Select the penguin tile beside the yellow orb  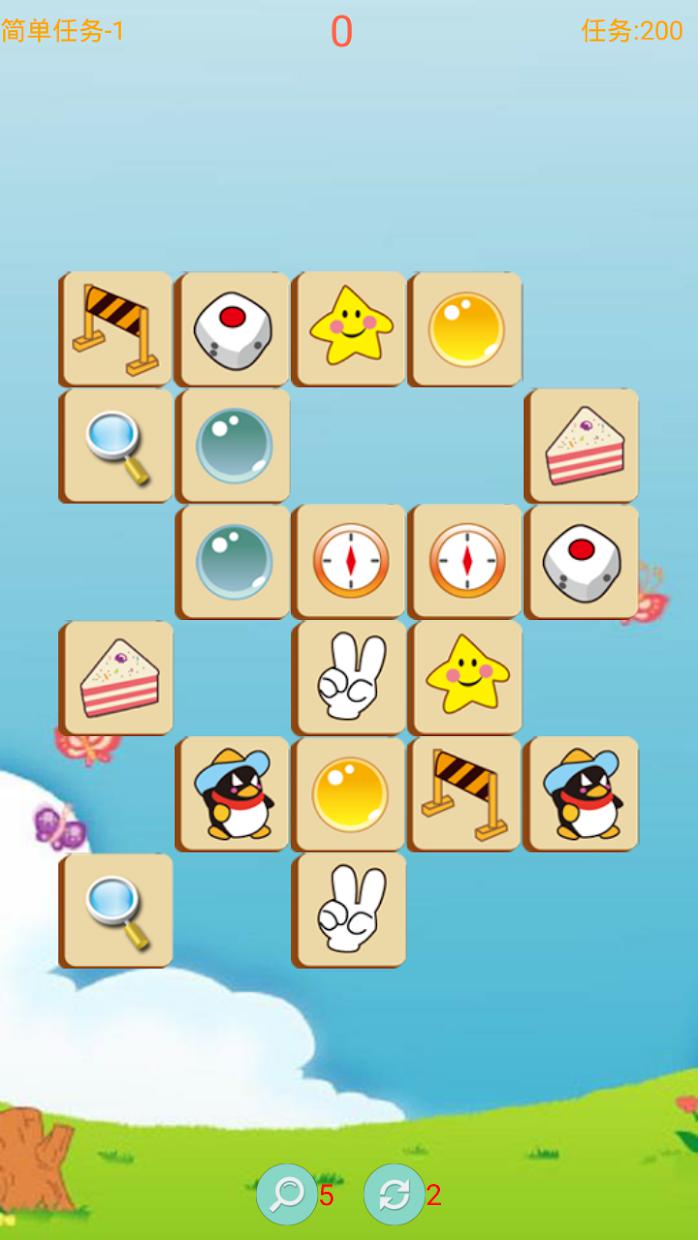[x=233, y=794]
